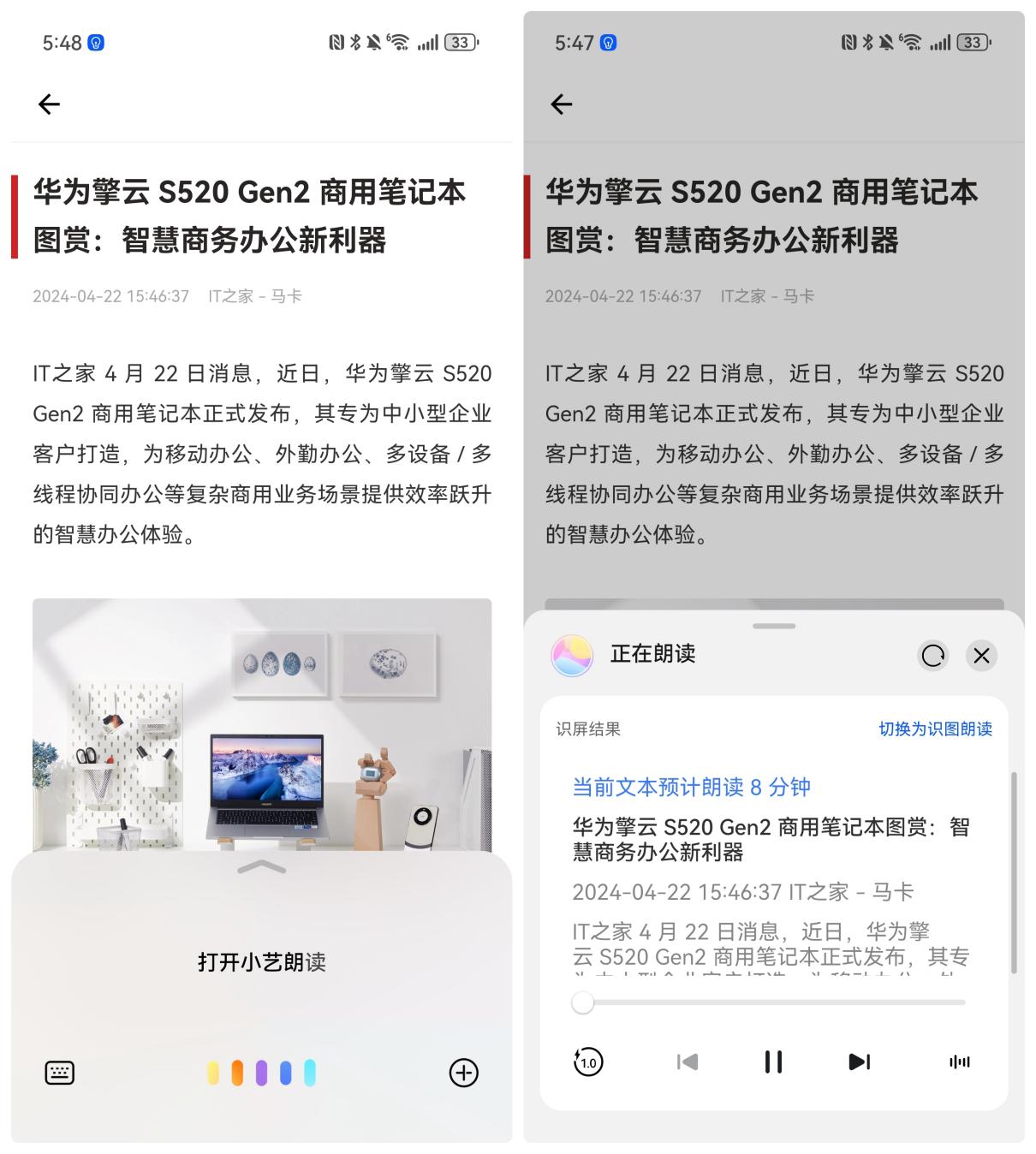Viewport: 1036px width, 1154px height.
Task: Tap the back arrow on the article page
Action: [49, 104]
